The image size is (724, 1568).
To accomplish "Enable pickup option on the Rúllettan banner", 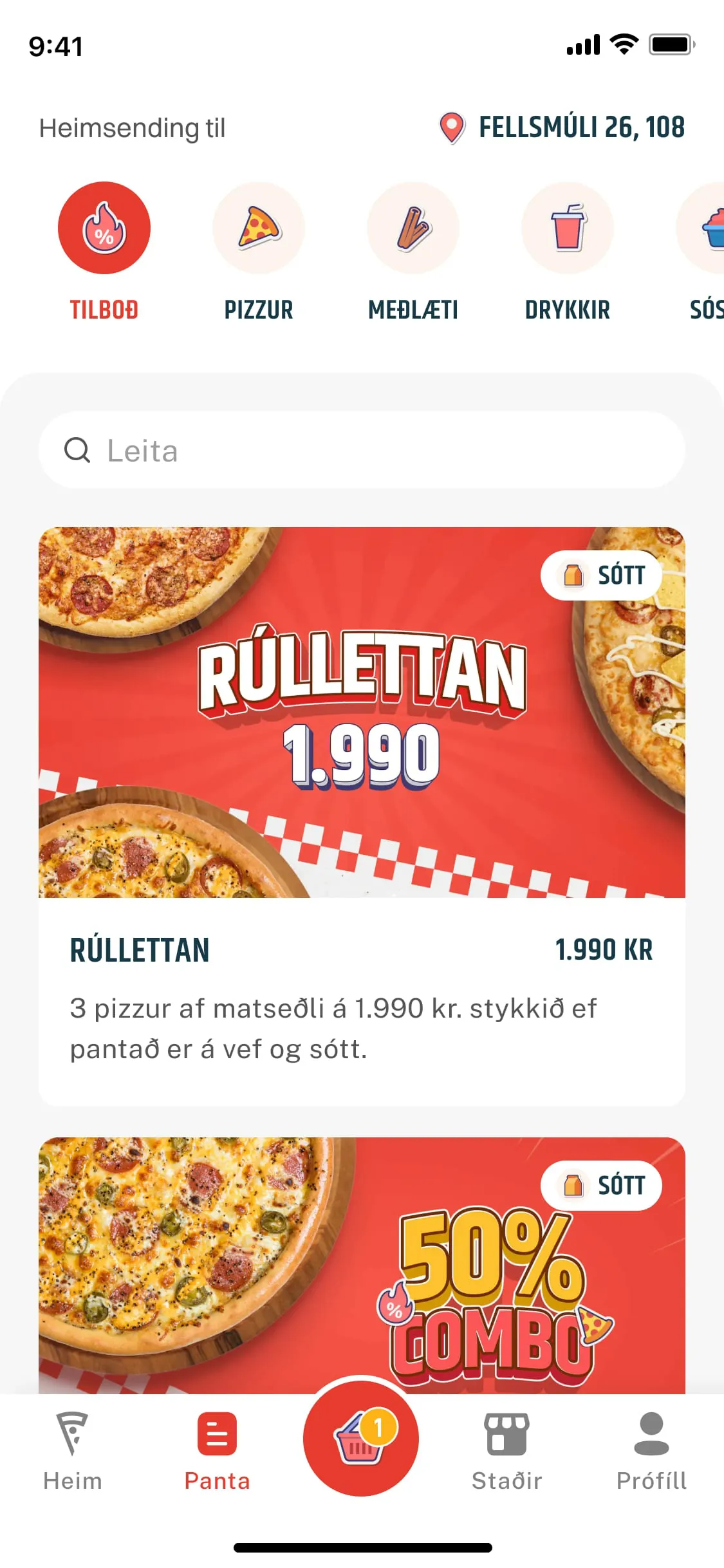I will click(x=600, y=575).
